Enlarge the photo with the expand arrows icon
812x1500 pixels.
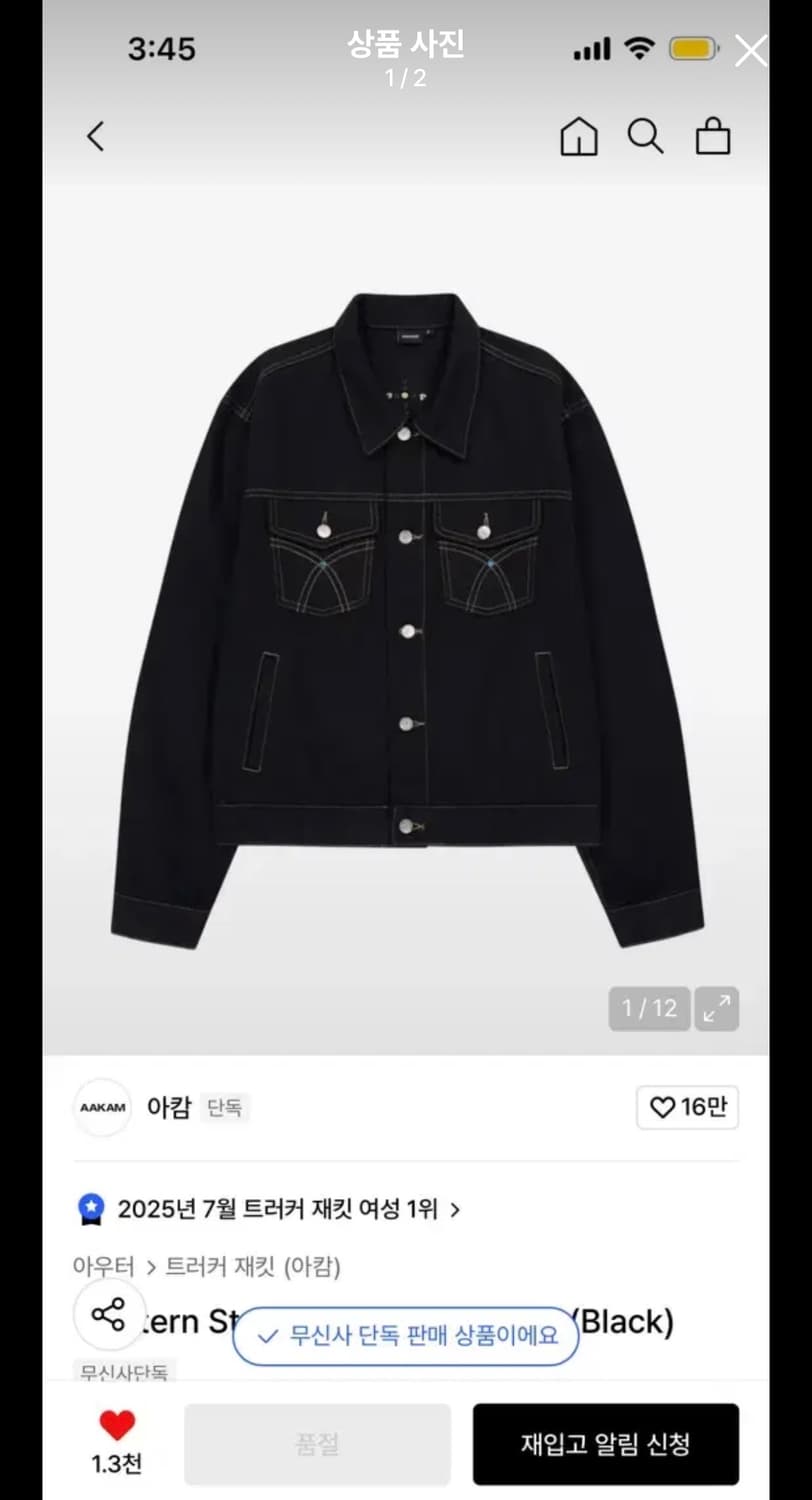point(716,1009)
